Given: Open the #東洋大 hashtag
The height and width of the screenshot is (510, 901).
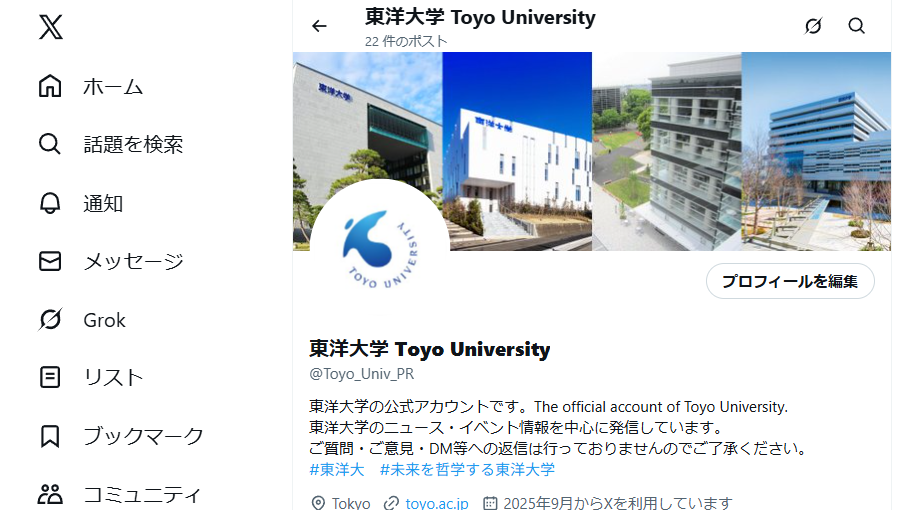Looking at the screenshot, I should point(336,469).
